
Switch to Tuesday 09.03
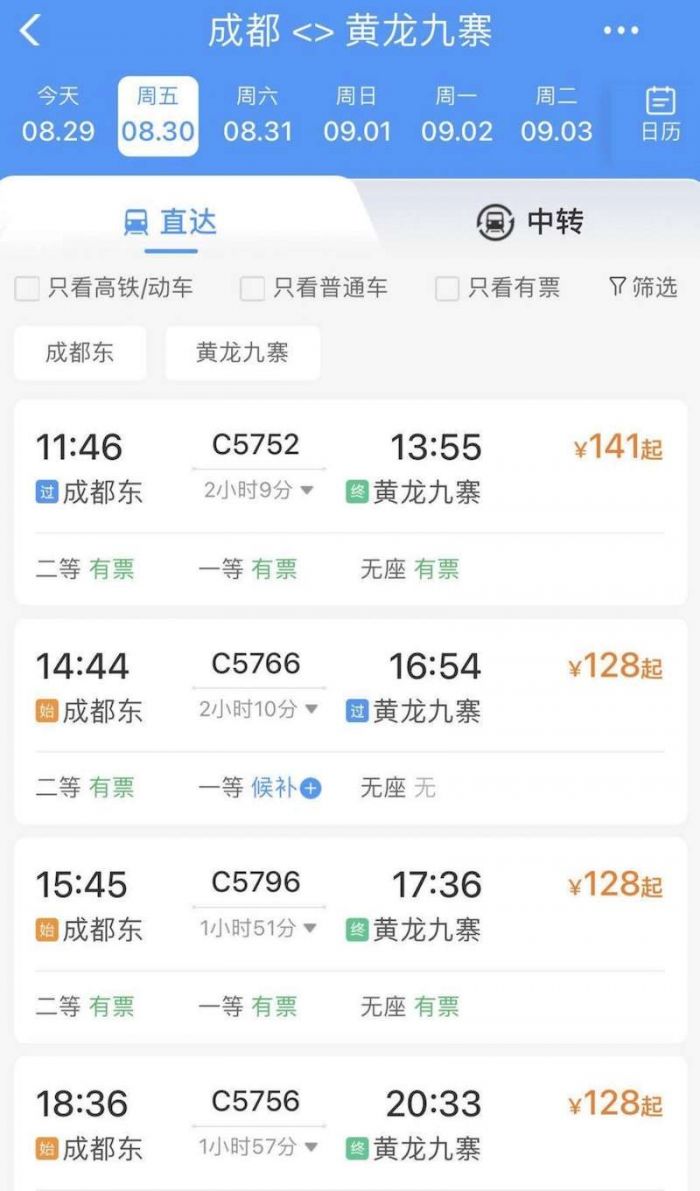[x=557, y=115]
